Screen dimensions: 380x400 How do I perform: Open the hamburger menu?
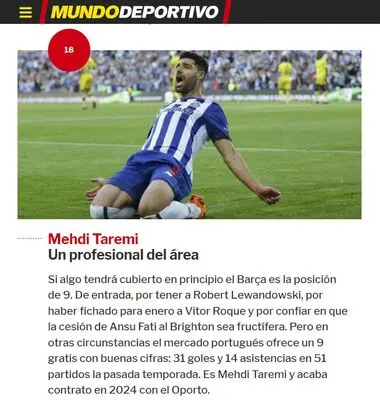tap(25, 12)
